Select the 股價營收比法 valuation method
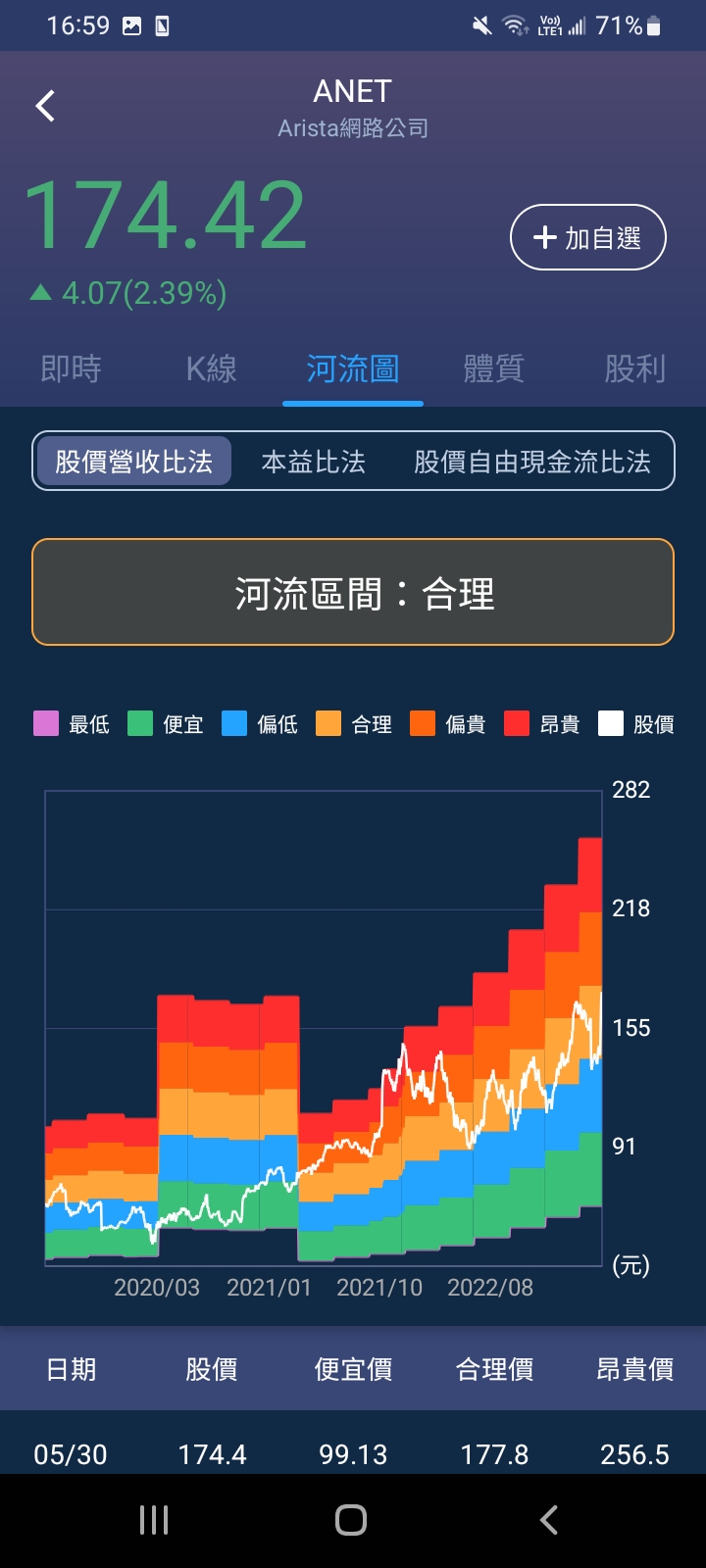Image resolution: width=706 pixels, height=1568 pixels. click(x=133, y=461)
